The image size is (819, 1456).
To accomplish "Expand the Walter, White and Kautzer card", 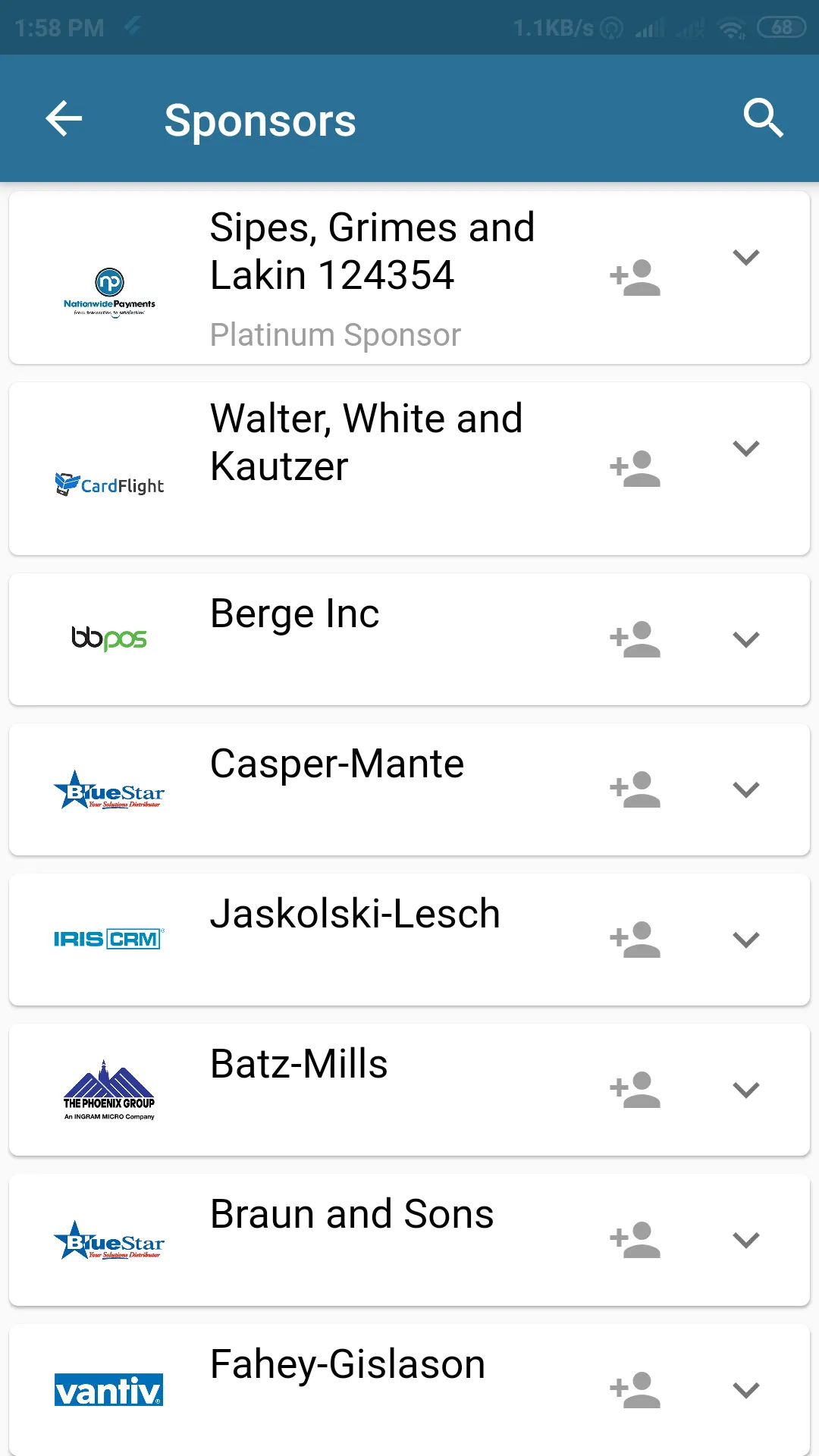I will tap(746, 449).
